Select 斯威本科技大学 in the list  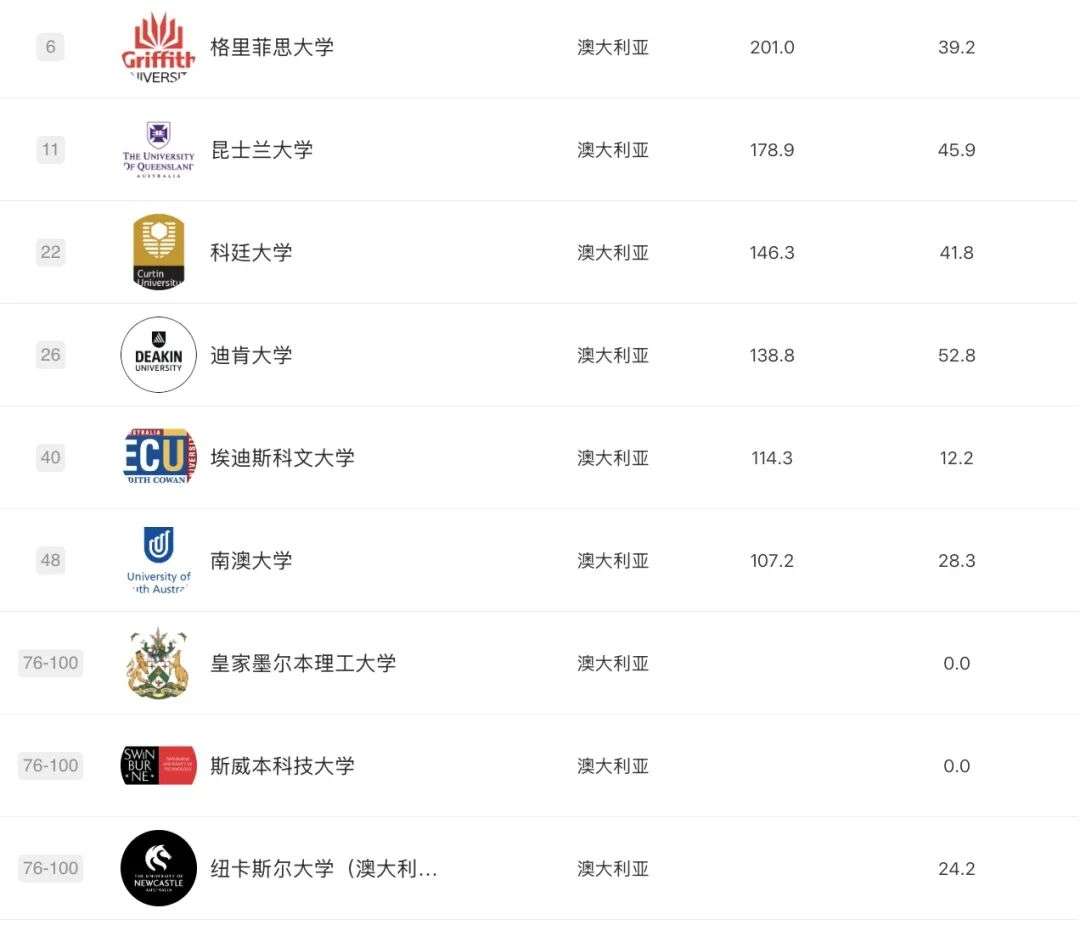(x=282, y=766)
